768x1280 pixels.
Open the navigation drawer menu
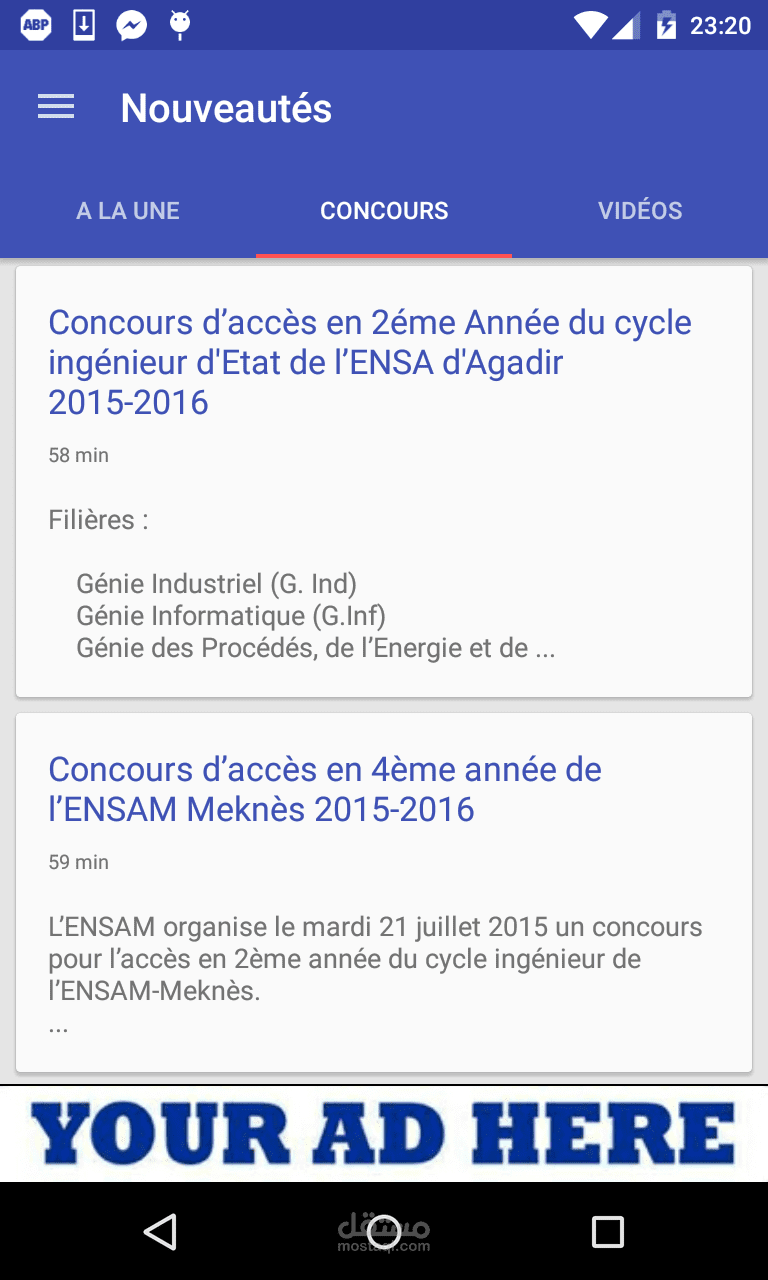[56, 108]
